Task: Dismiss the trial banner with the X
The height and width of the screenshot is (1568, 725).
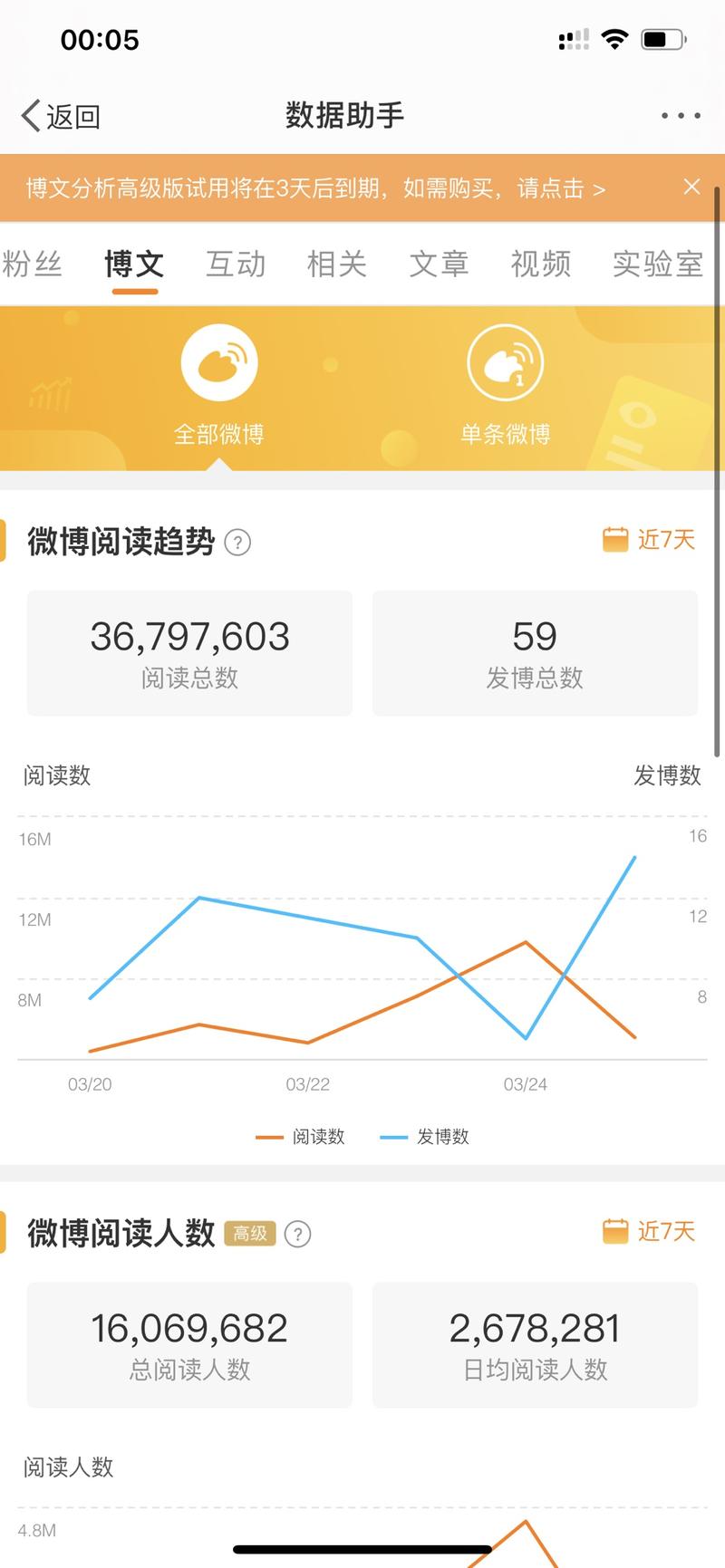Action: coord(692,188)
